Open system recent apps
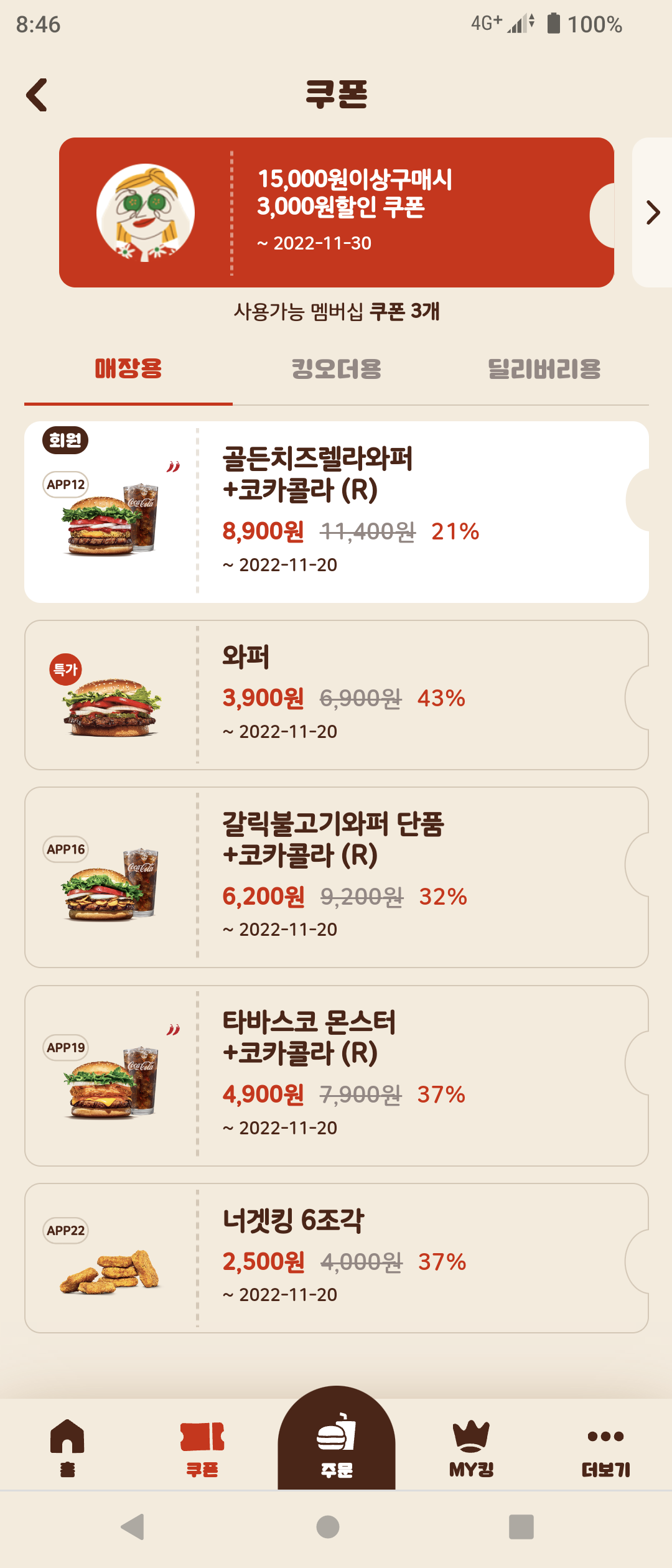The image size is (672, 1568). click(x=521, y=1526)
